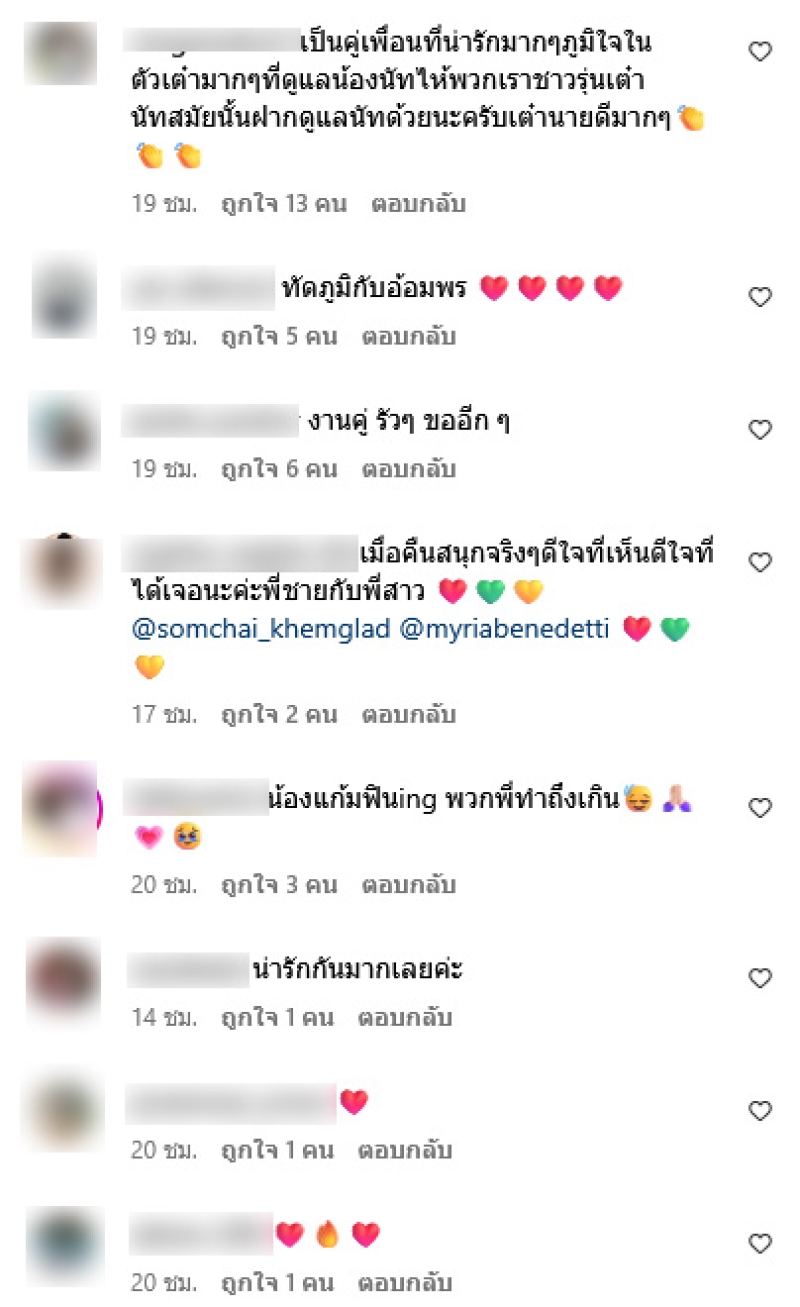Image resolution: width=800 pixels, height=1307 pixels.
Task: Like the heart-fire-heart emoji comment
Action: point(760,1243)
